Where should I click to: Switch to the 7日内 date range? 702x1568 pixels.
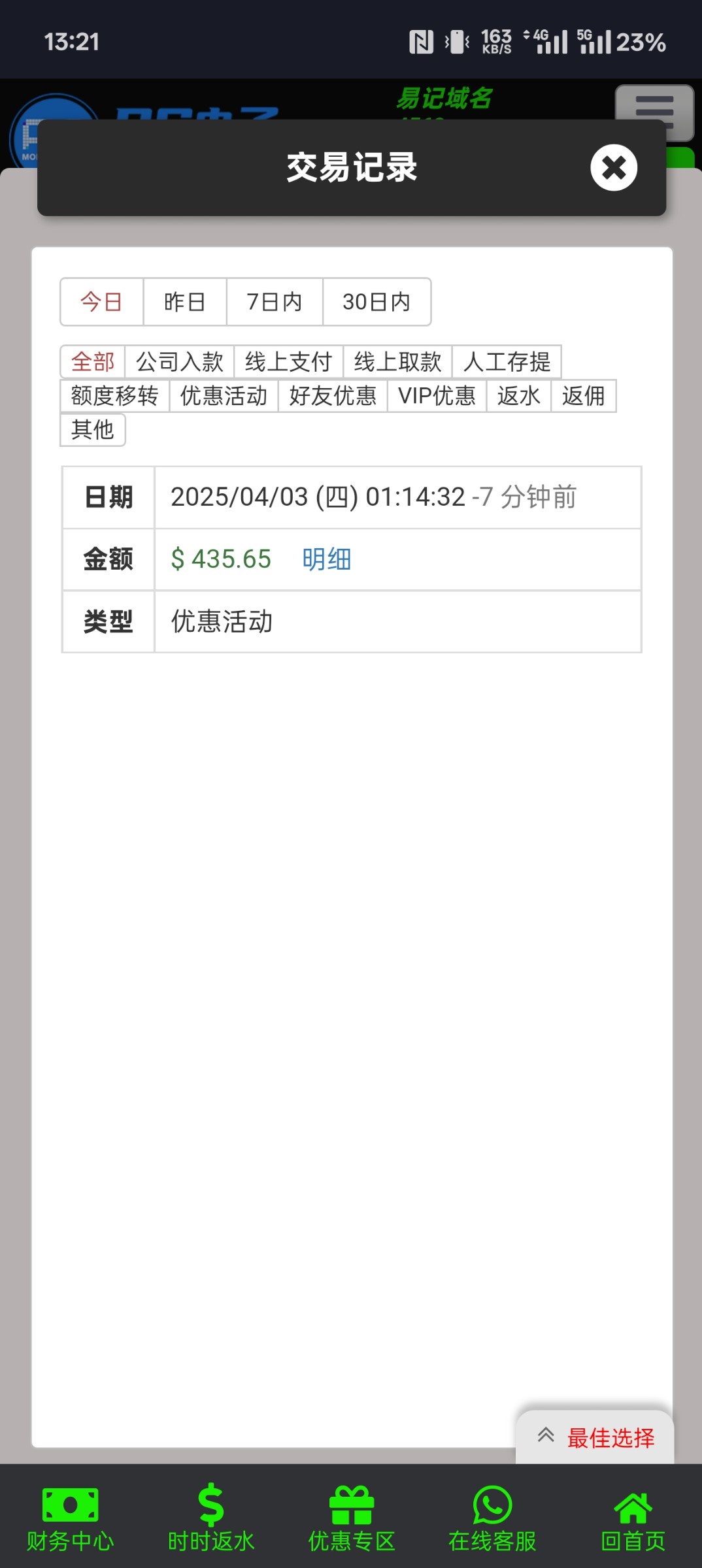pos(275,302)
